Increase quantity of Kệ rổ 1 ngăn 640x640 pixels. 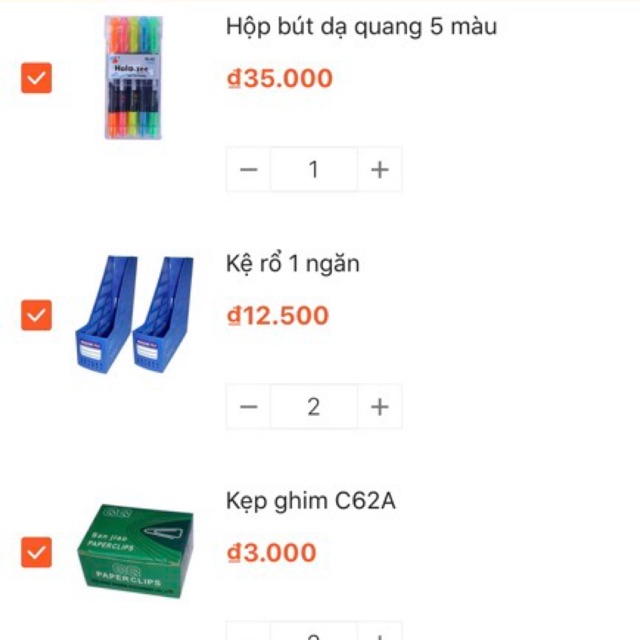[x=379, y=407]
